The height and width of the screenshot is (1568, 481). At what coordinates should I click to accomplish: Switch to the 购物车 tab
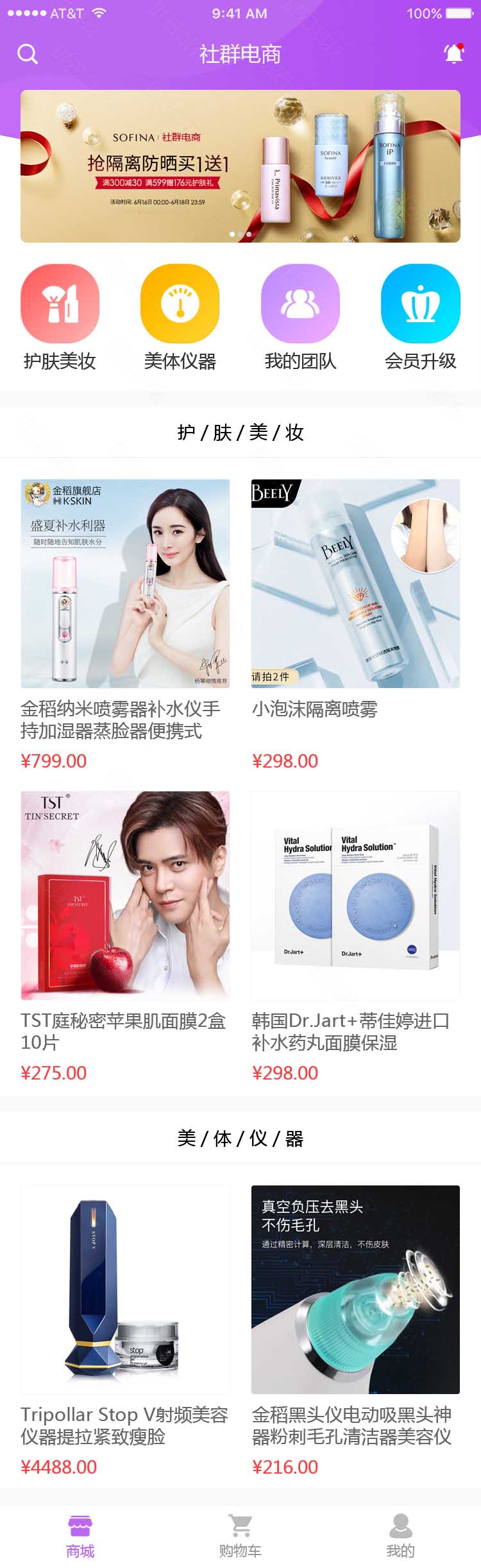[240, 1537]
